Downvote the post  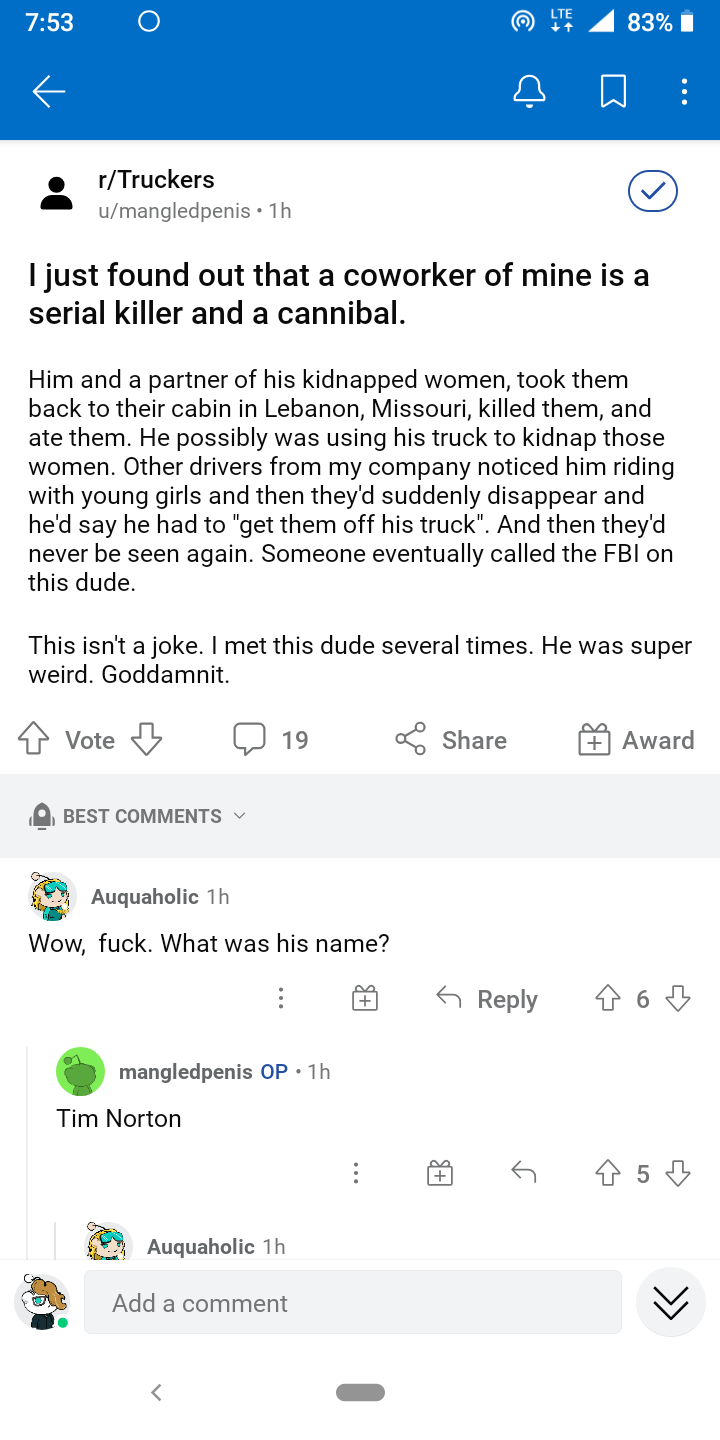tap(147, 740)
